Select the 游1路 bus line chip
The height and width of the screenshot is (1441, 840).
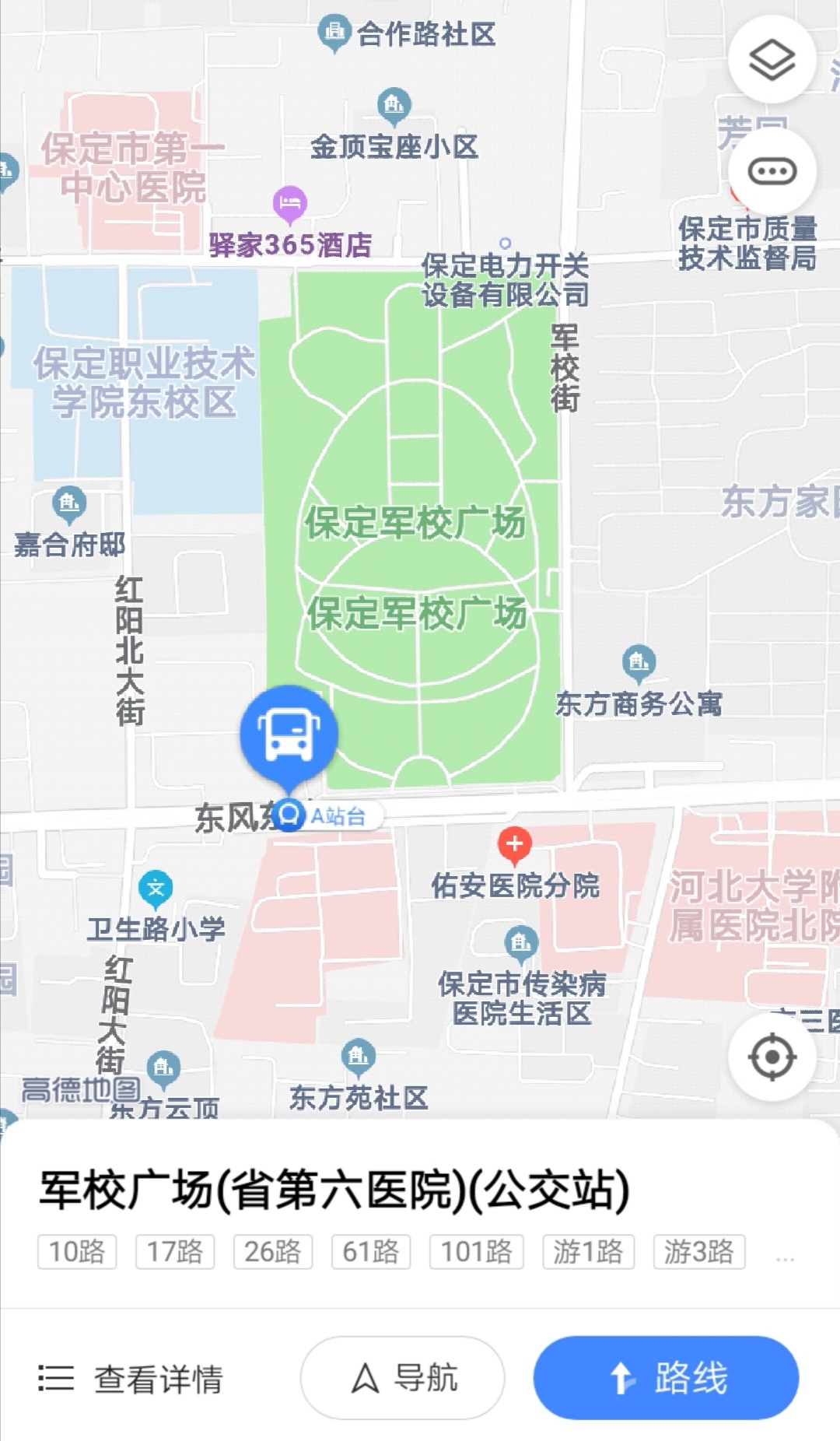pyautogui.click(x=588, y=1251)
